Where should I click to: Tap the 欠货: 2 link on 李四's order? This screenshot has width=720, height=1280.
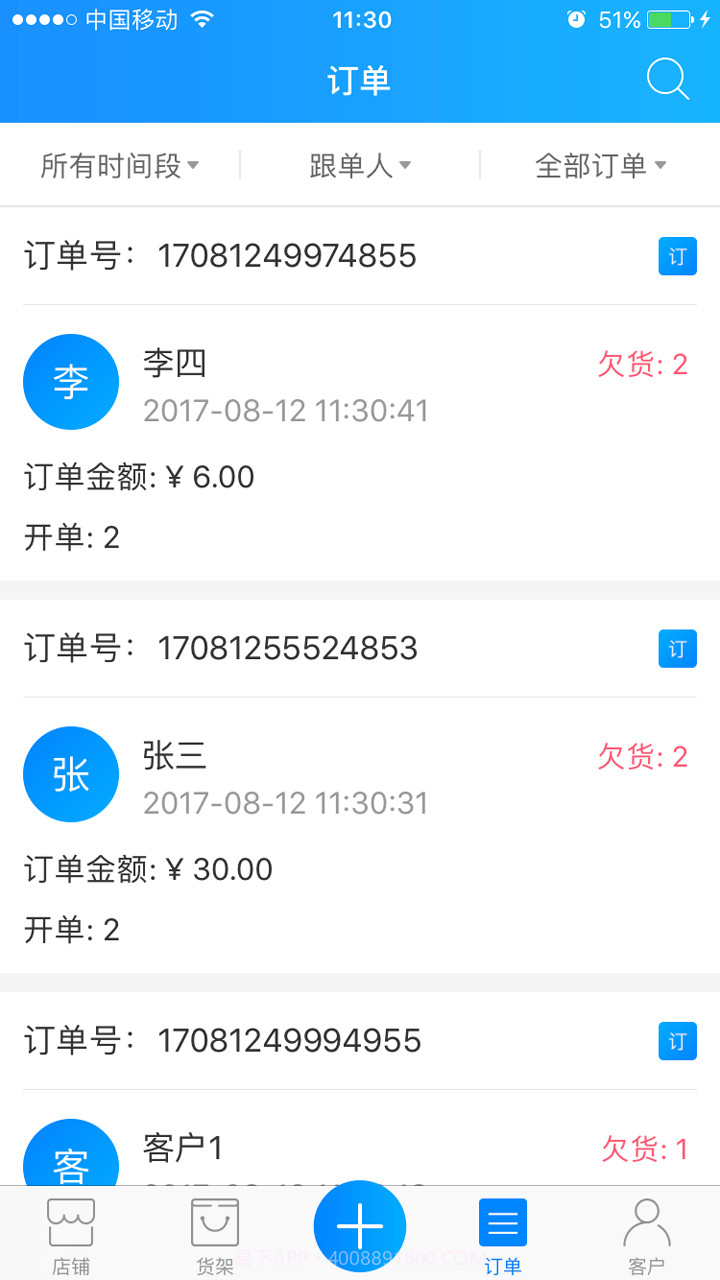pos(645,365)
